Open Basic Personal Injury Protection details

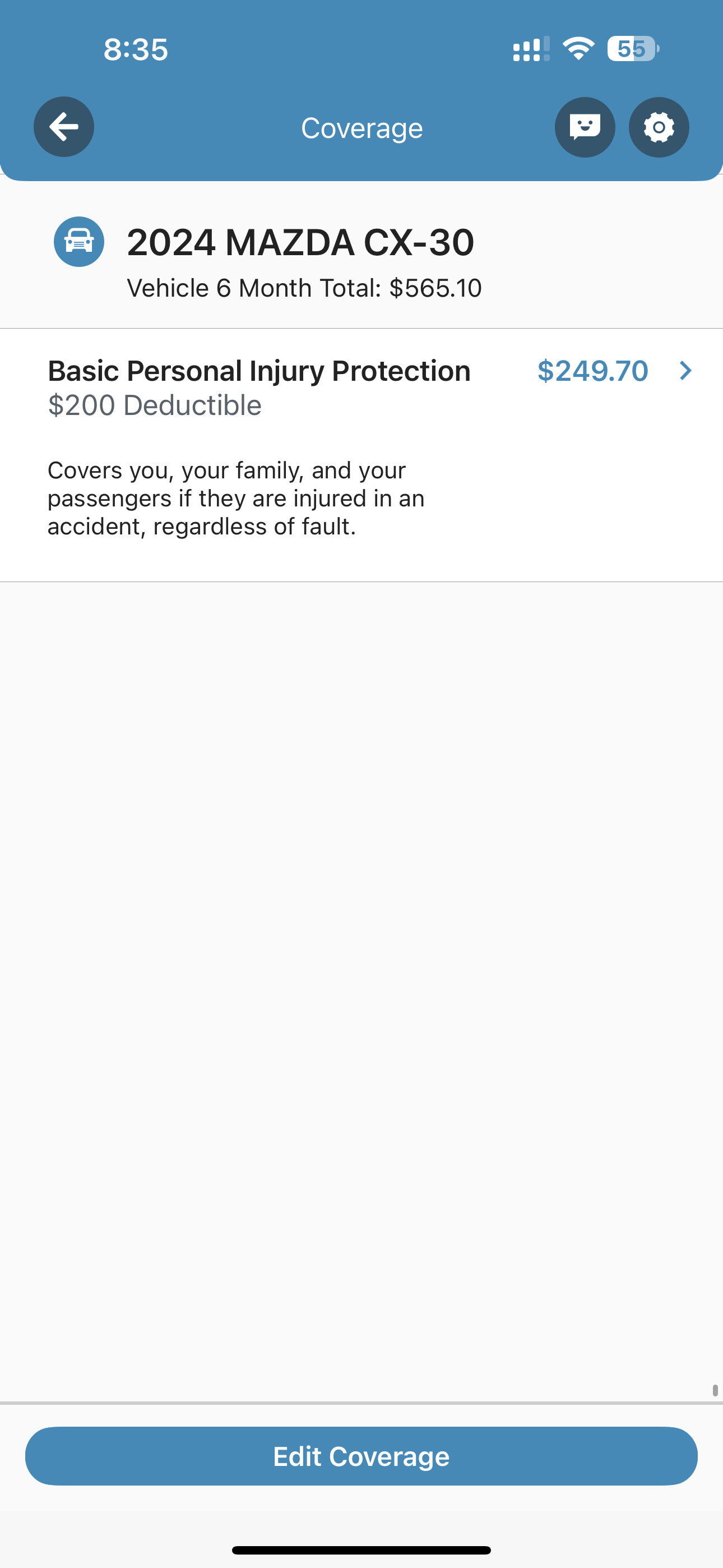tap(361, 455)
